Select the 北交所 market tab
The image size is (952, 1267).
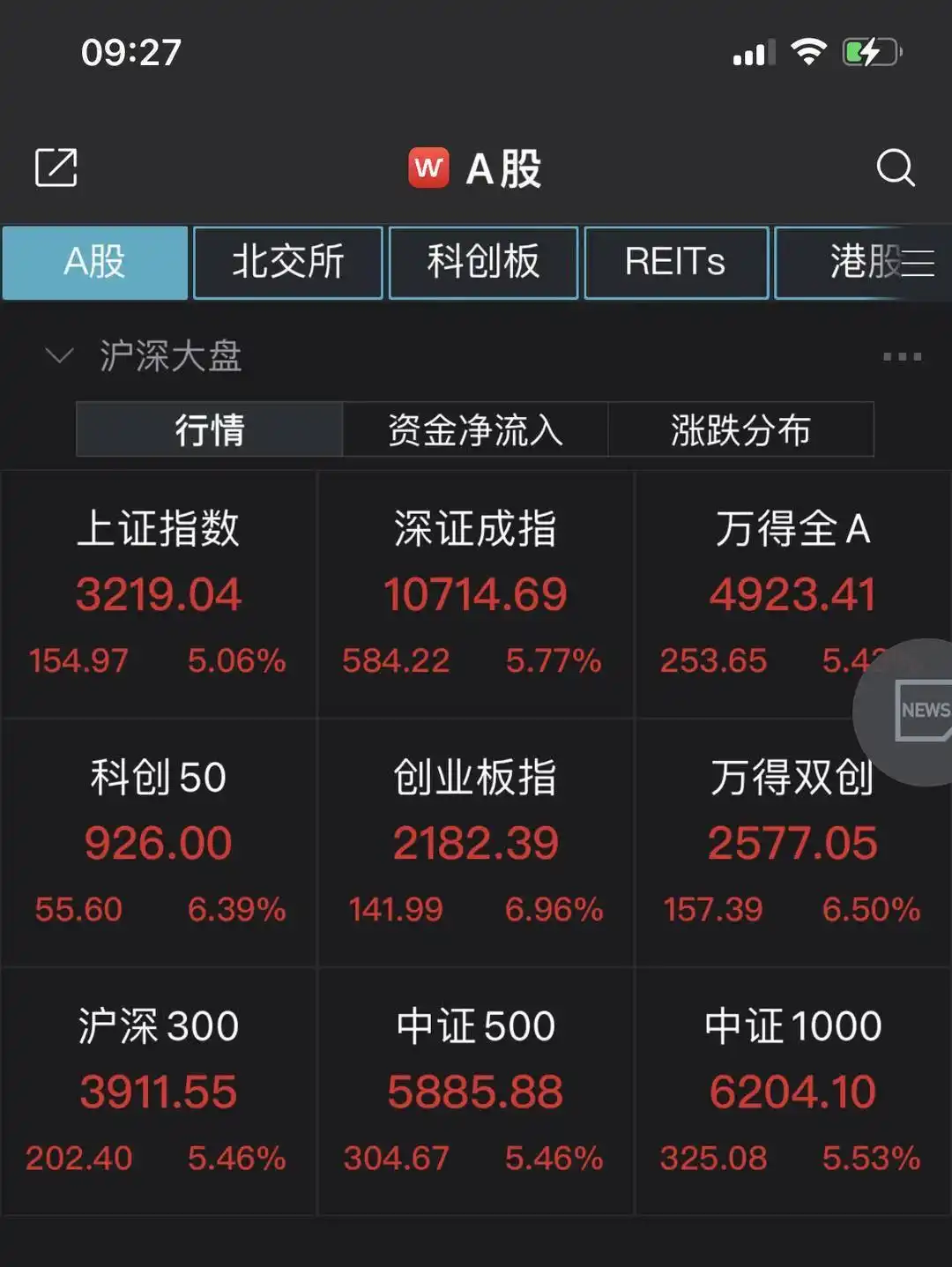pos(286,262)
